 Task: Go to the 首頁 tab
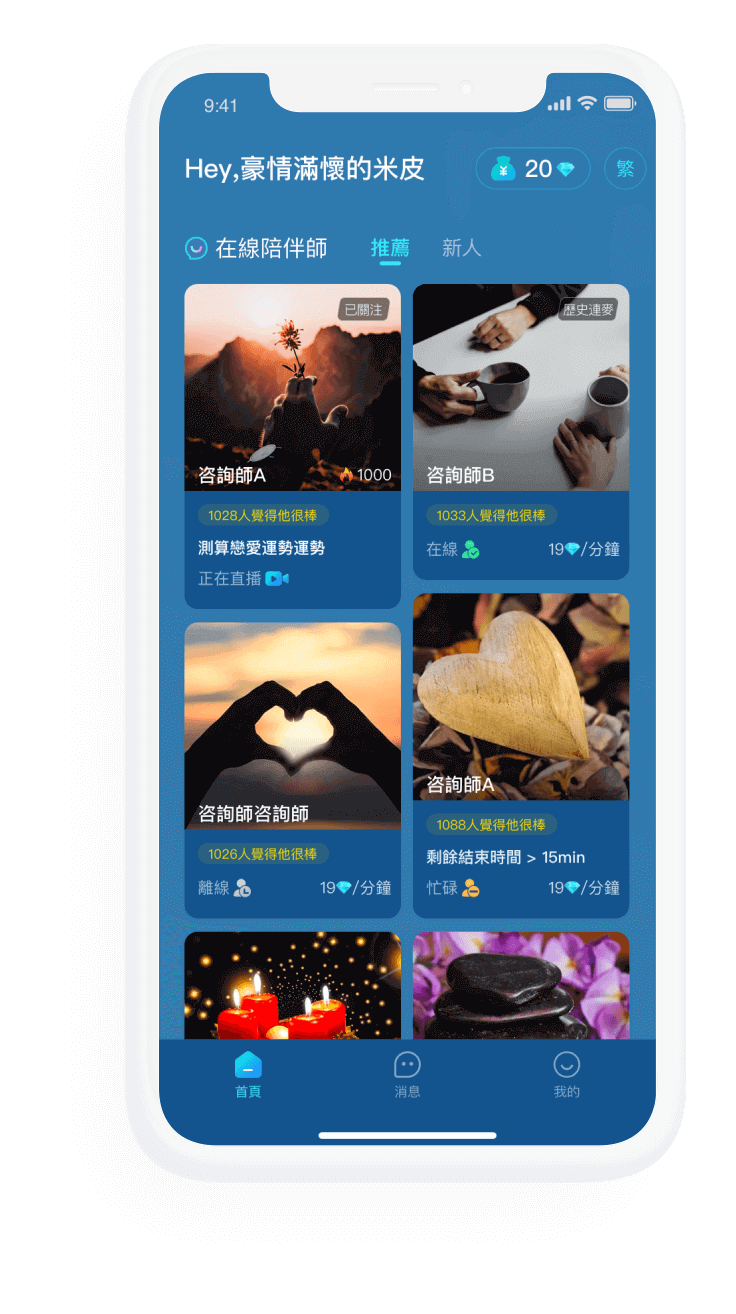248,1075
